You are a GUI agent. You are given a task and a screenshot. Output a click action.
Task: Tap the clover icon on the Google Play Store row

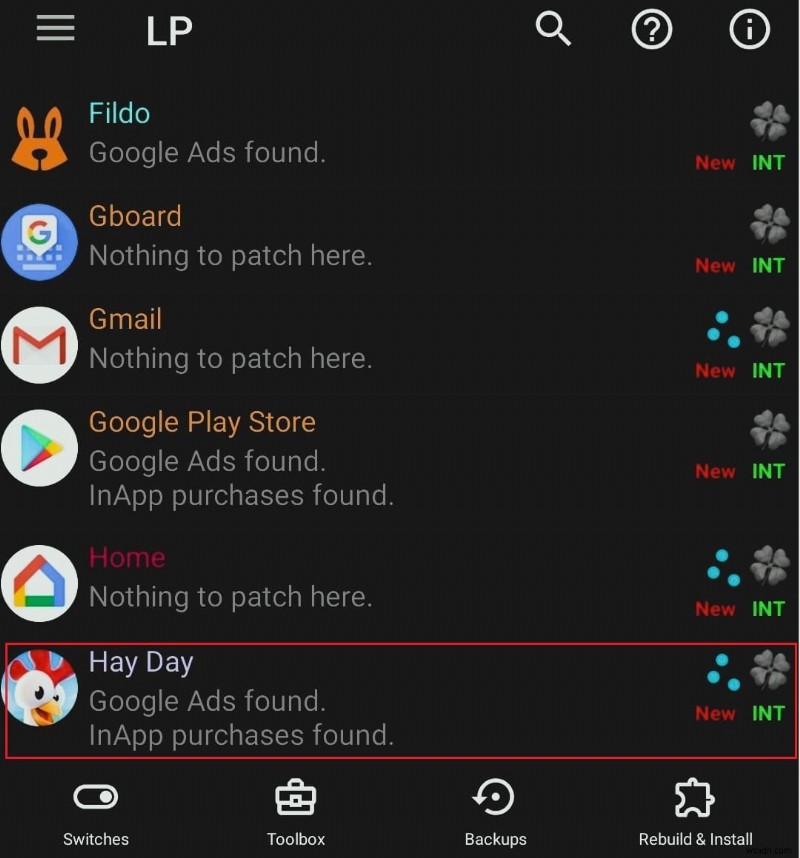(x=769, y=432)
